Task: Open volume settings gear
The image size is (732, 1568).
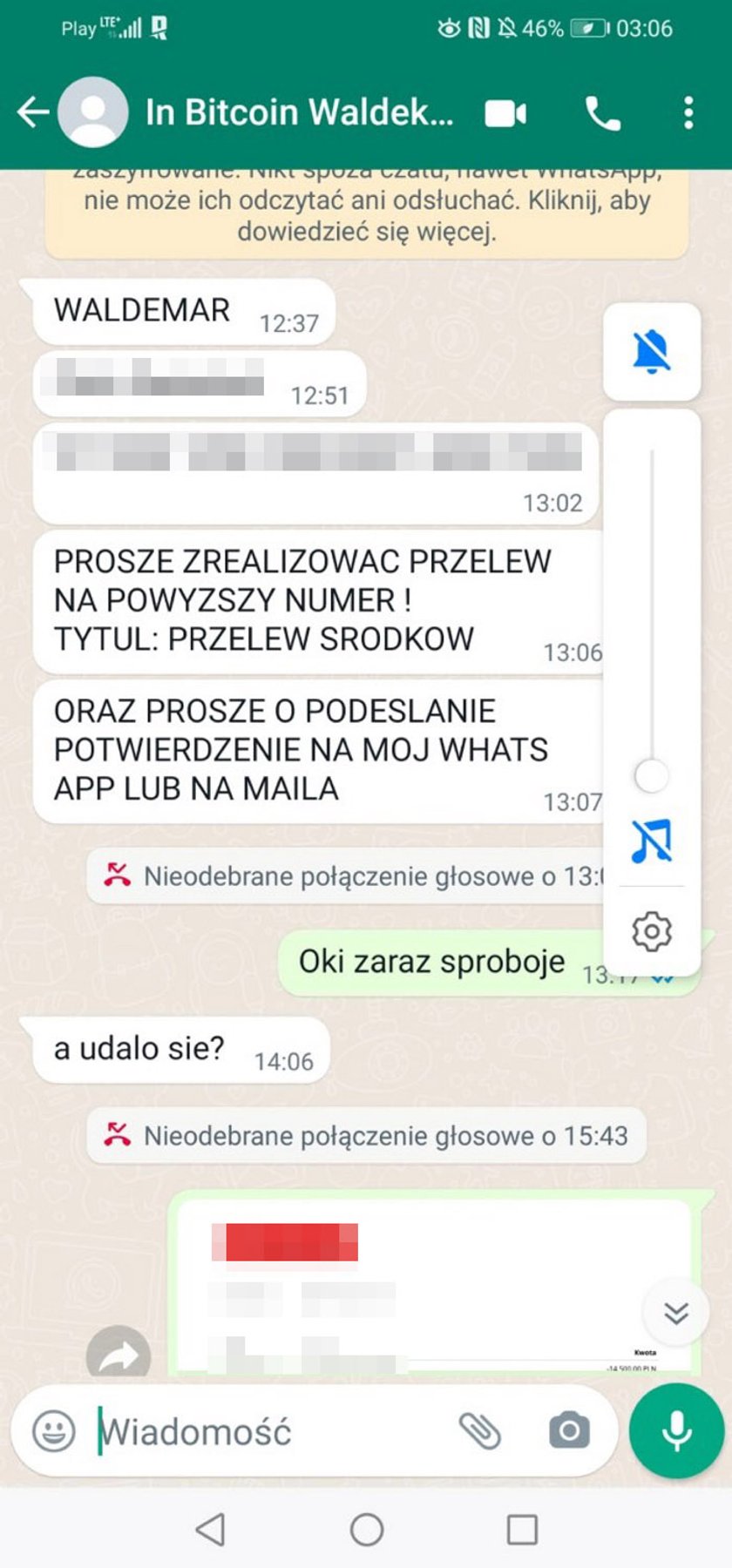Action: point(651,930)
